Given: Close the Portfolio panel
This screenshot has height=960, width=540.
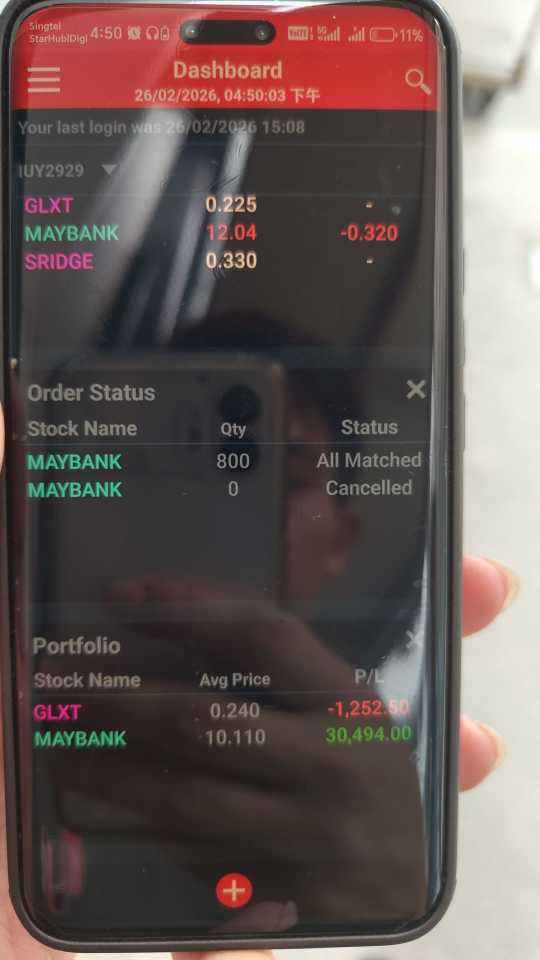Looking at the screenshot, I should tap(413, 640).
